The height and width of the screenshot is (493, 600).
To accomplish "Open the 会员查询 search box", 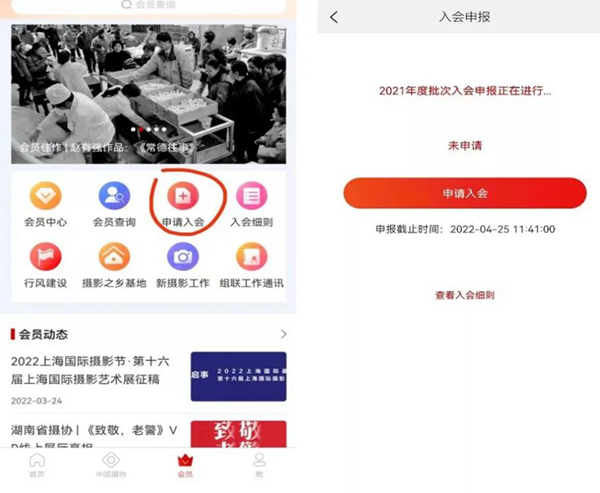I will point(148,6).
